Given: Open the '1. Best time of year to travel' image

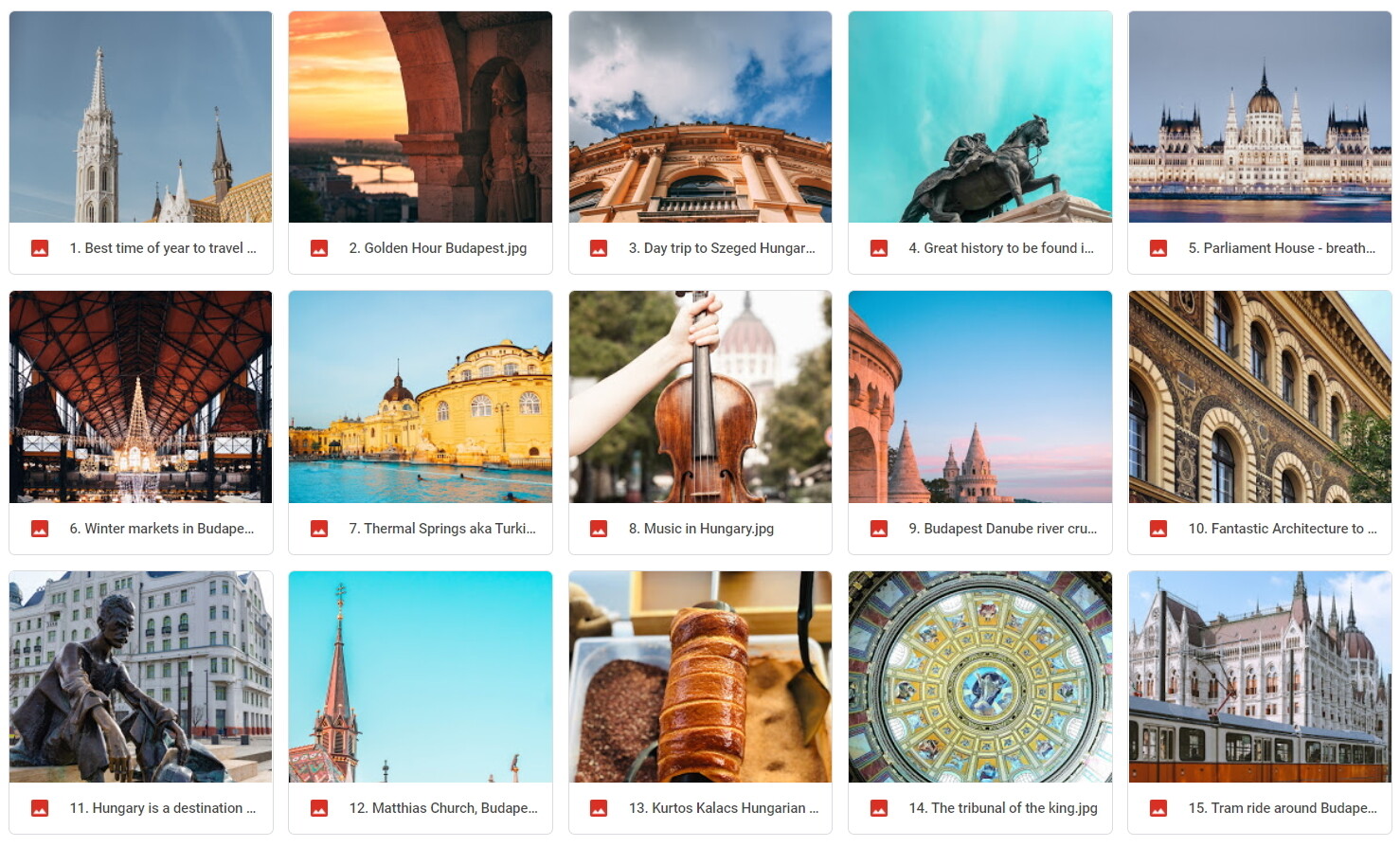Looking at the screenshot, I should coord(140,117).
